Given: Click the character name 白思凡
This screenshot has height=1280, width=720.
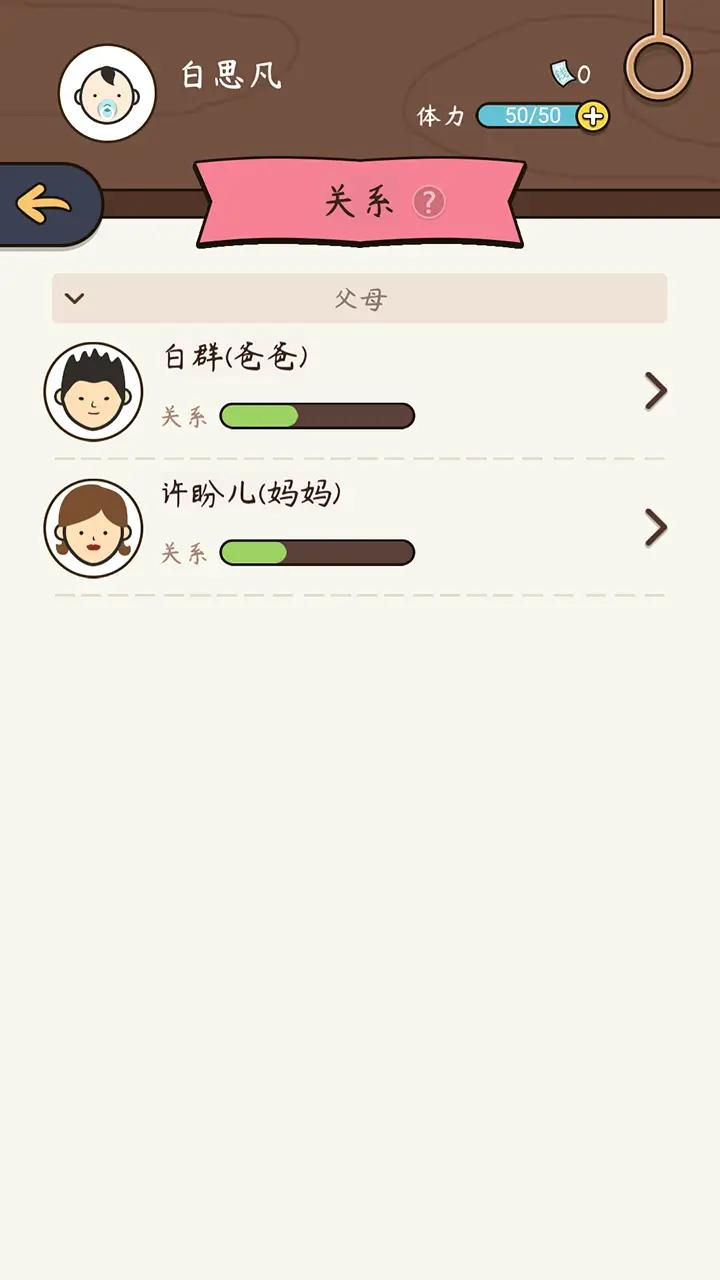Looking at the screenshot, I should [232, 75].
